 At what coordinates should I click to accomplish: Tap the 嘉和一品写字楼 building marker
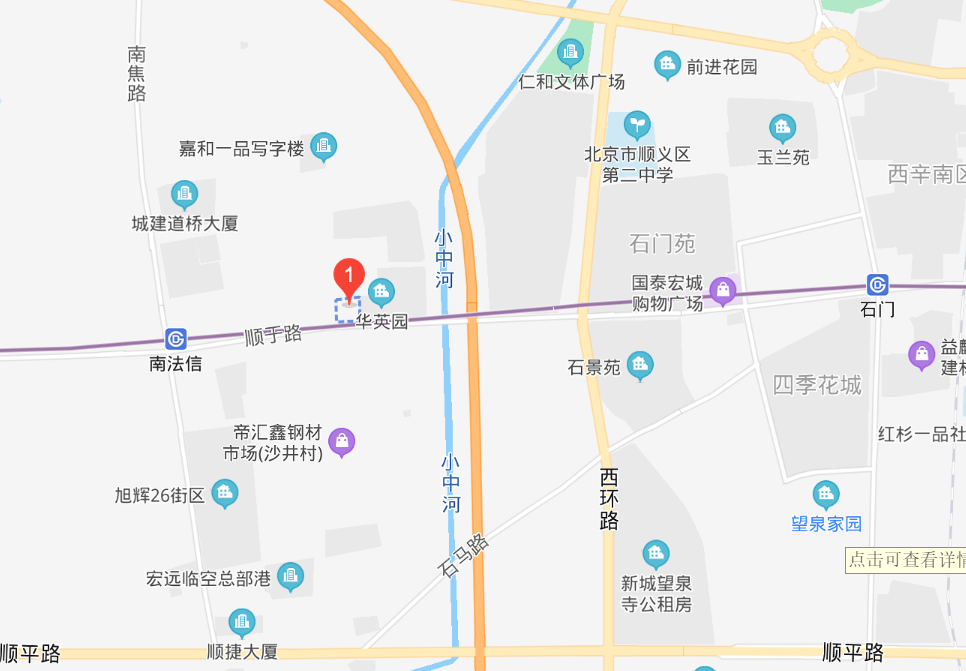tap(322, 147)
